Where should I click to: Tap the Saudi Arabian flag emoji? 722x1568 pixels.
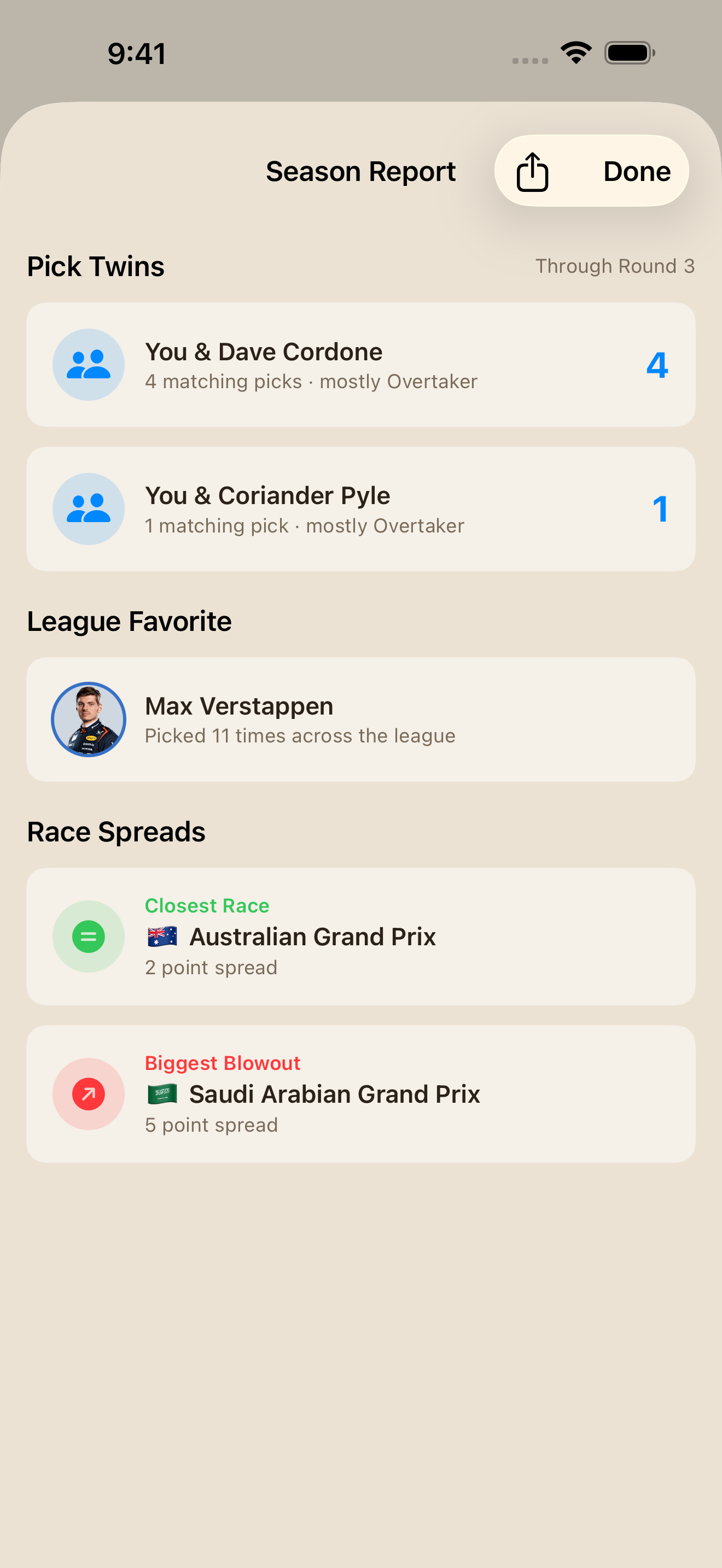pyautogui.click(x=162, y=1093)
